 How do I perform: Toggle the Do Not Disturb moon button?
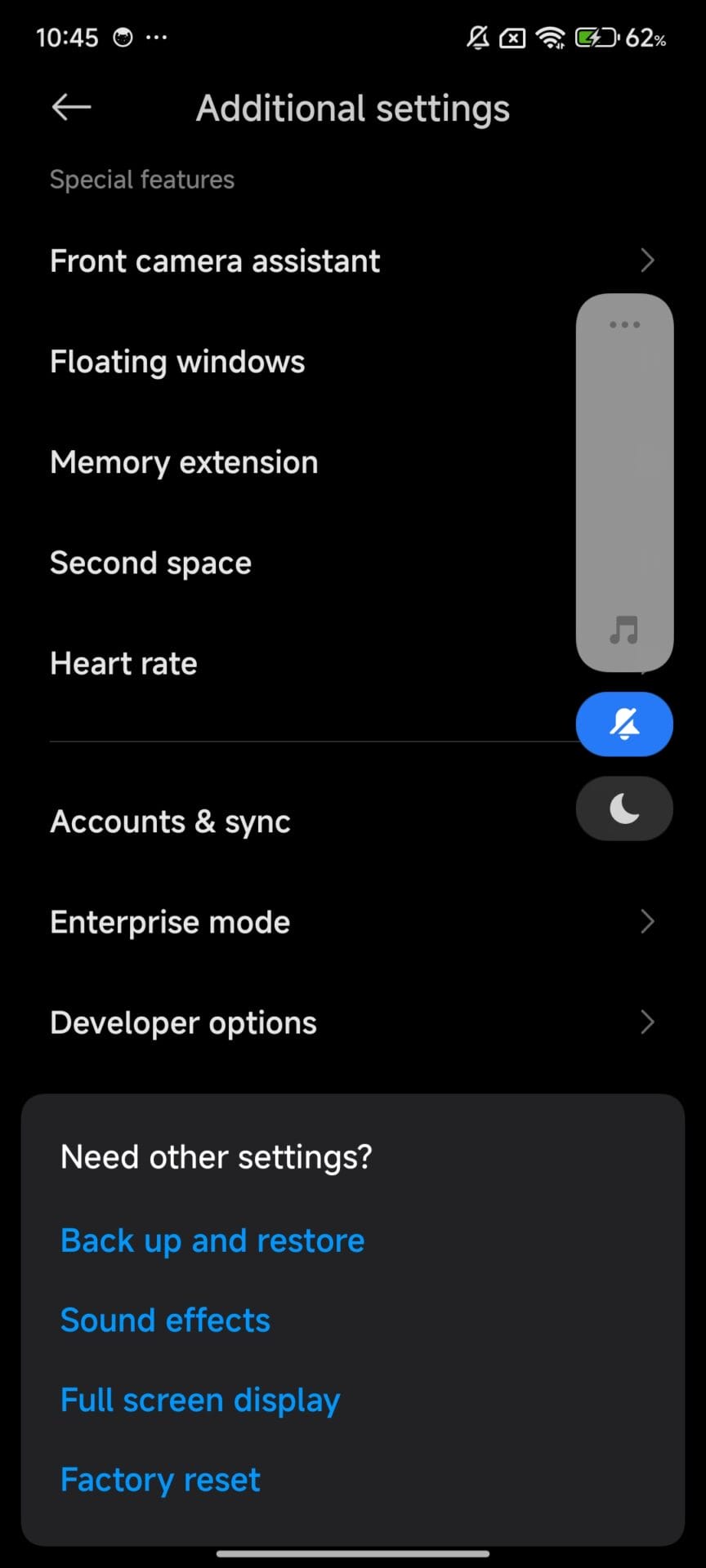click(624, 808)
